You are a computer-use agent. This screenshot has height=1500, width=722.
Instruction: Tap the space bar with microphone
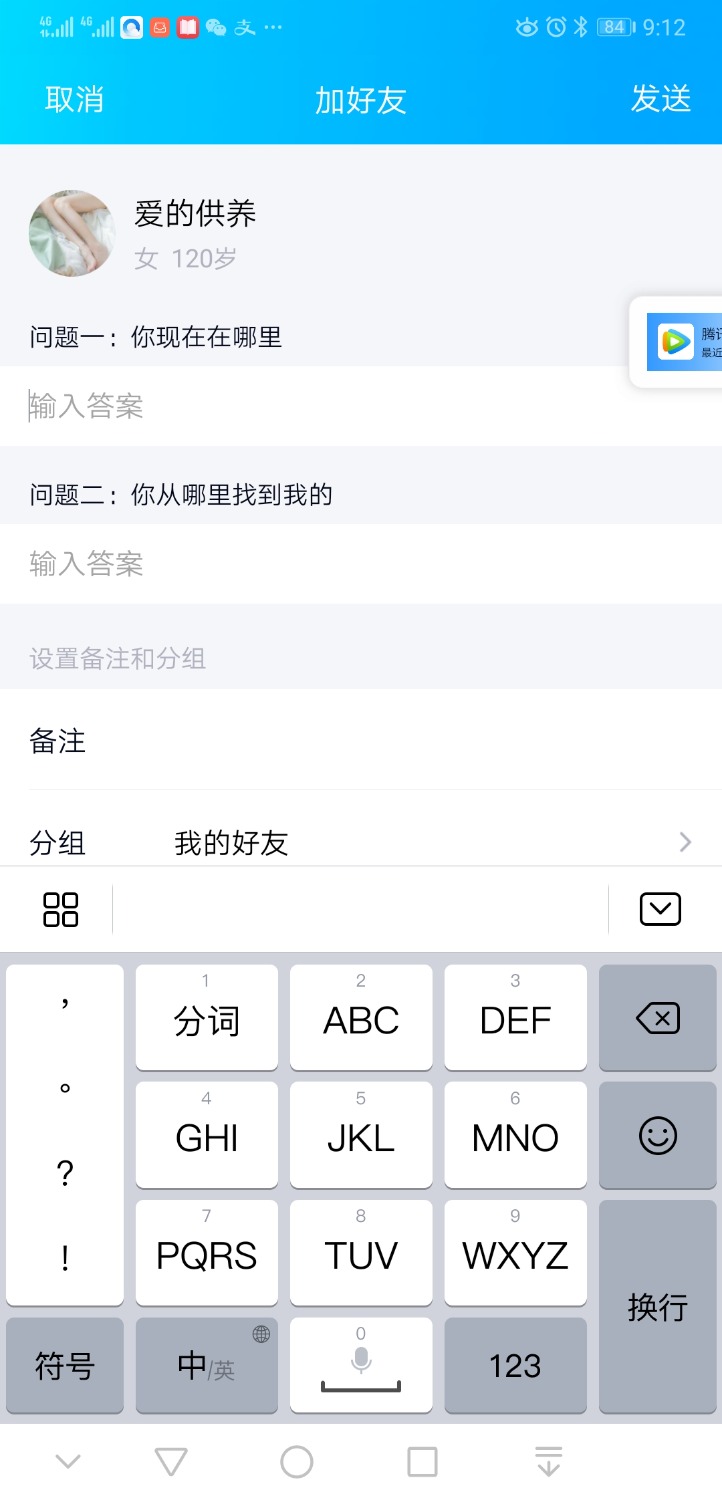[x=361, y=1365]
